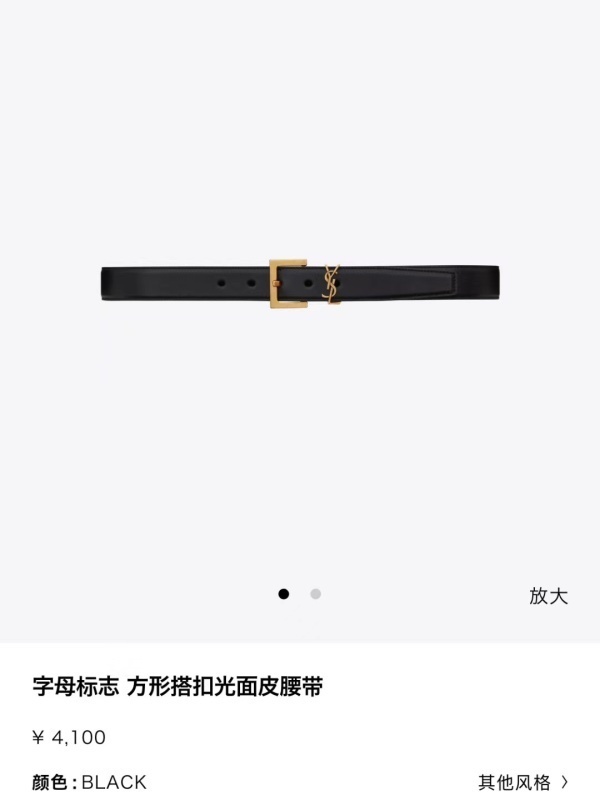
Task: Switch to the second image dot
Action: pyautogui.click(x=316, y=594)
